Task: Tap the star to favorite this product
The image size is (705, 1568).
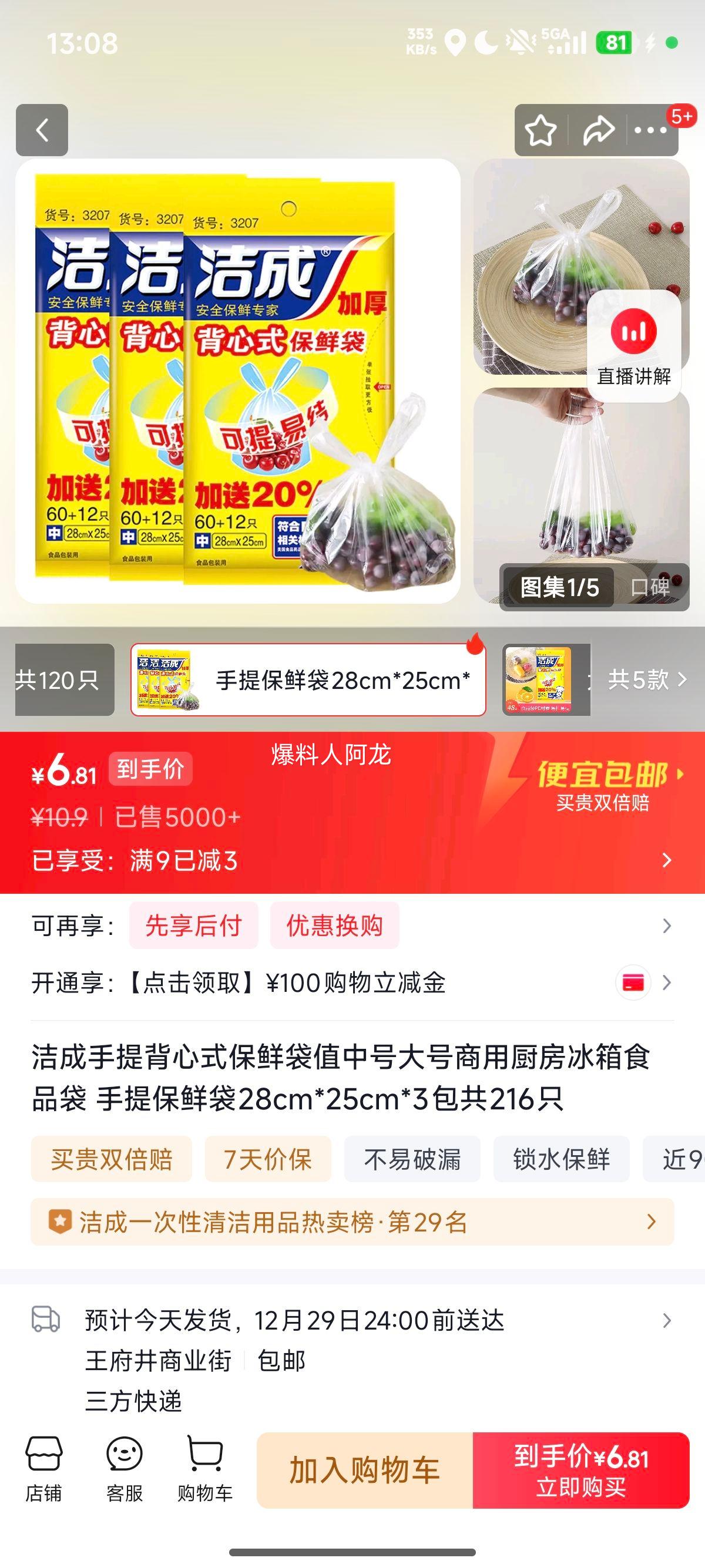Action: tap(542, 129)
